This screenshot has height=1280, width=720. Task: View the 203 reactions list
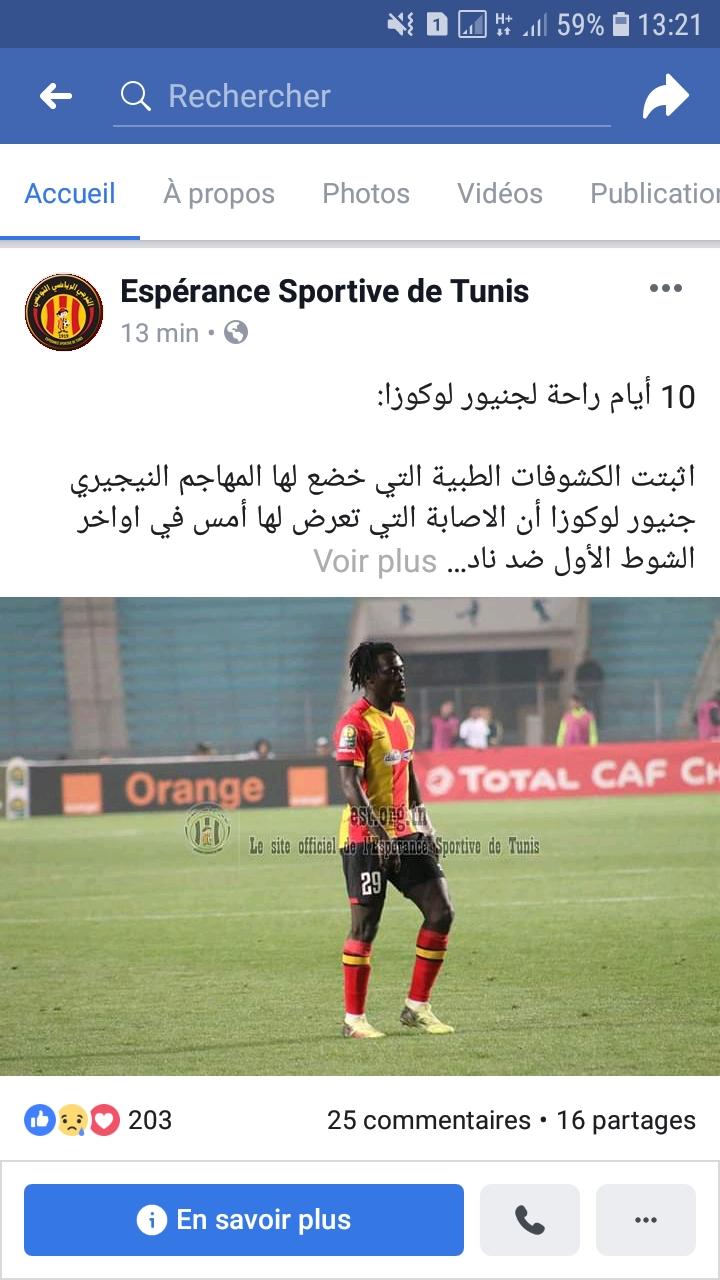point(98,1120)
